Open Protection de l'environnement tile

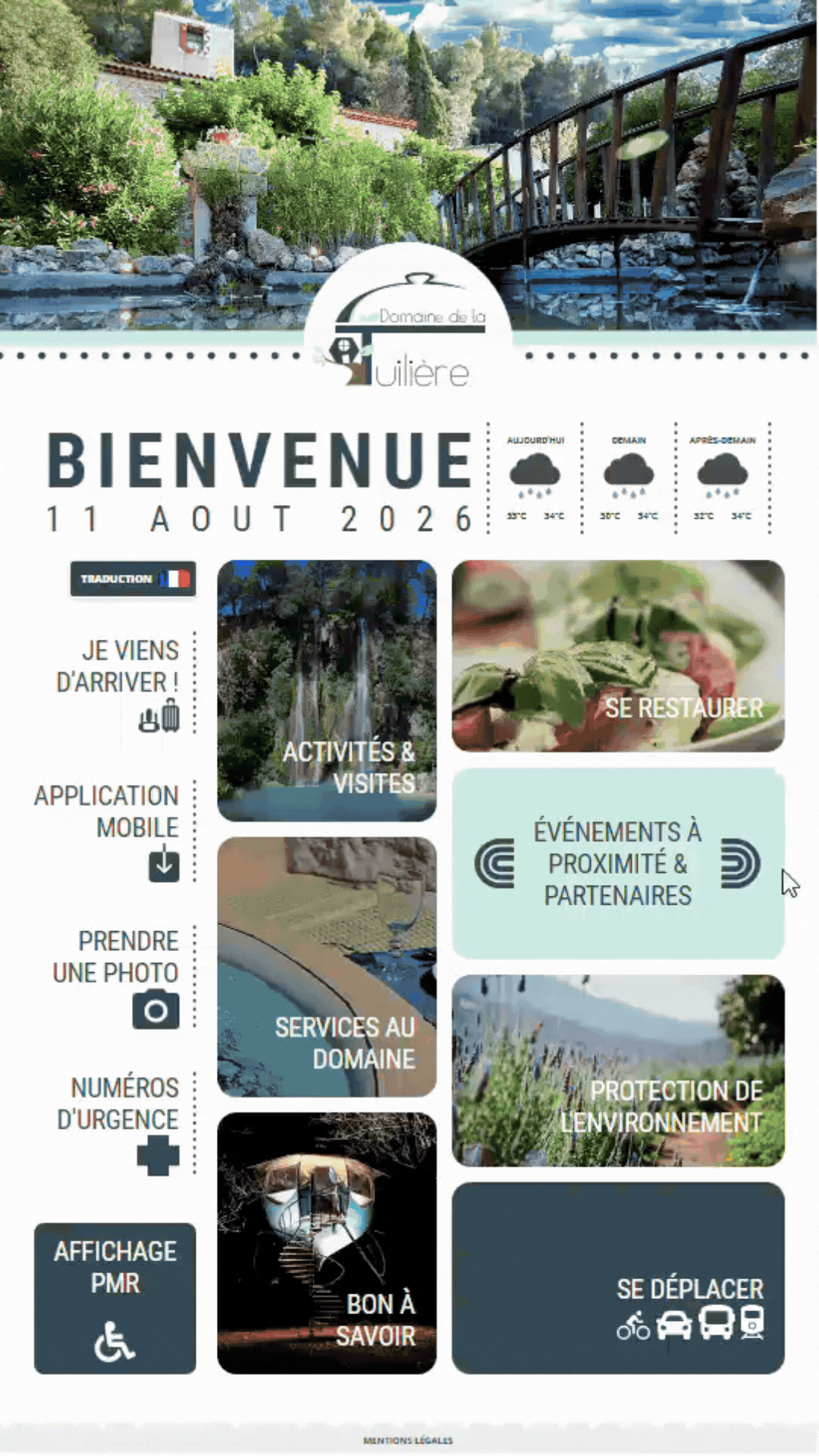618,1071
